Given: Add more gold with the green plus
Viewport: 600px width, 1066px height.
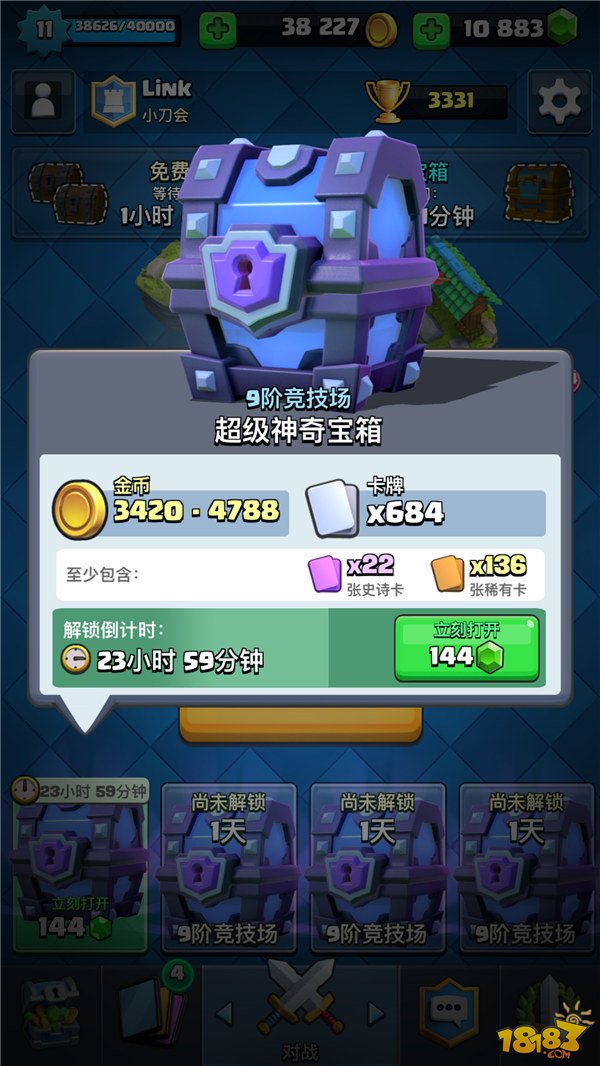Looking at the screenshot, I should coord(218,29).
